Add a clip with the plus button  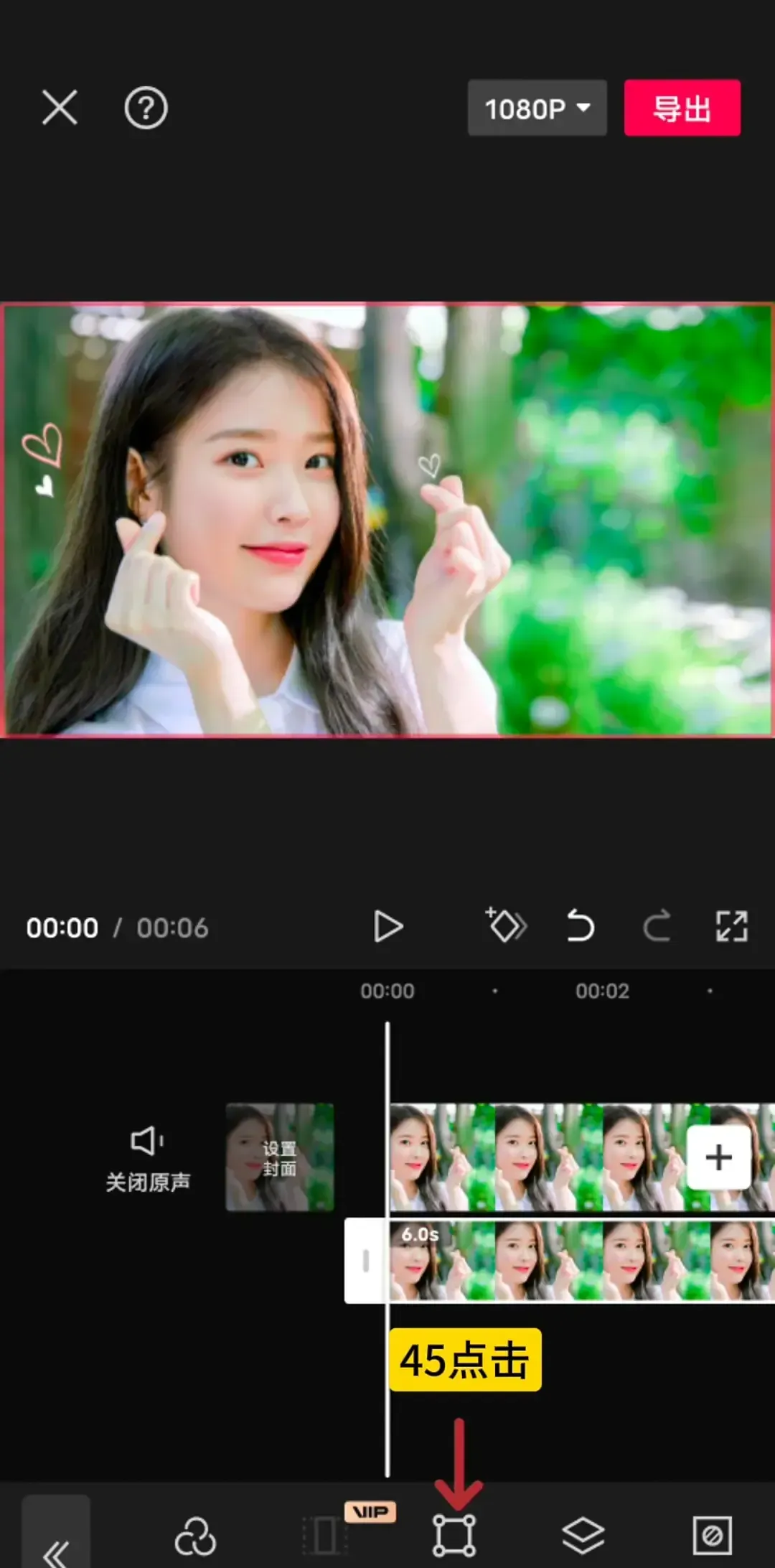pyautogui.click(x=718, y=1157)
